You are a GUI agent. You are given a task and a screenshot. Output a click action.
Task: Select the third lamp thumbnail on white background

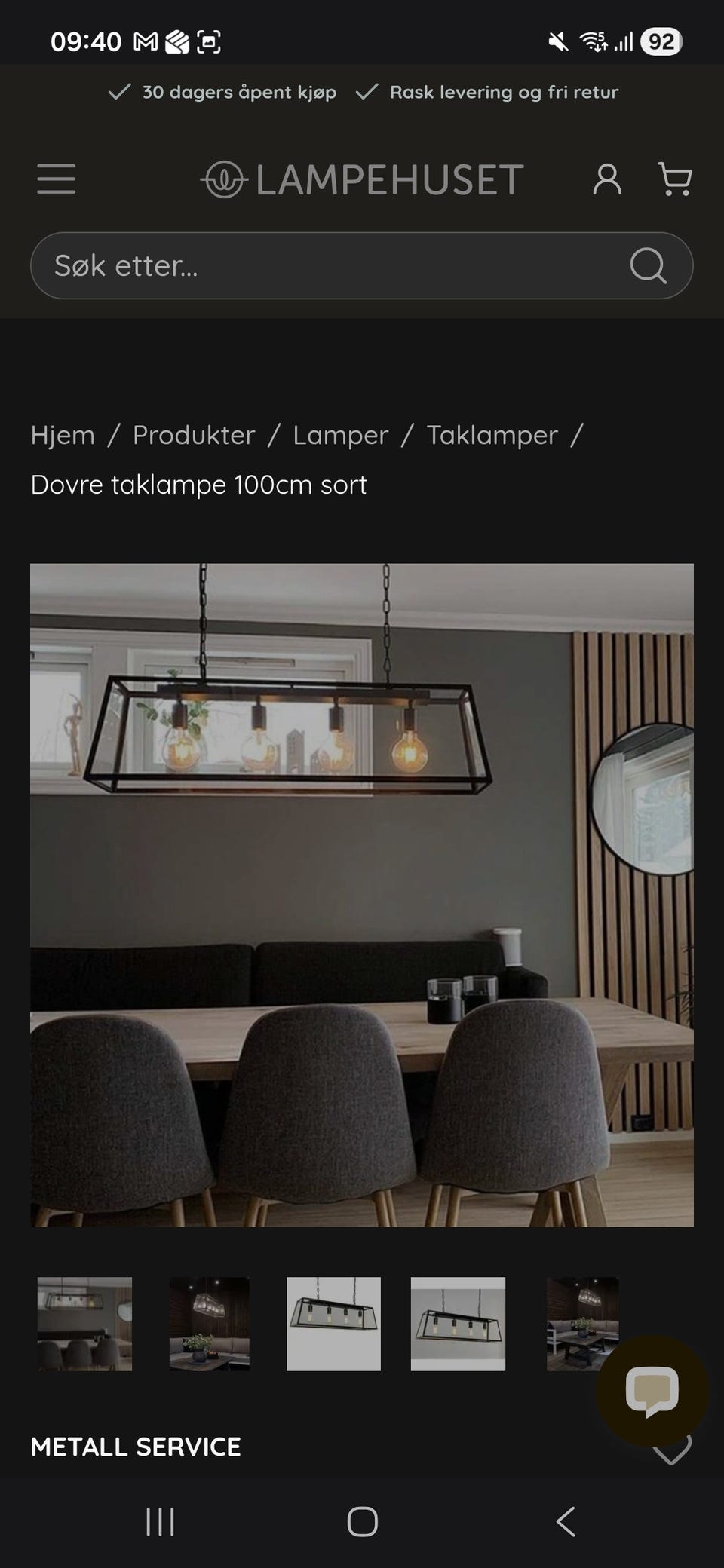tap(333, 1324)
